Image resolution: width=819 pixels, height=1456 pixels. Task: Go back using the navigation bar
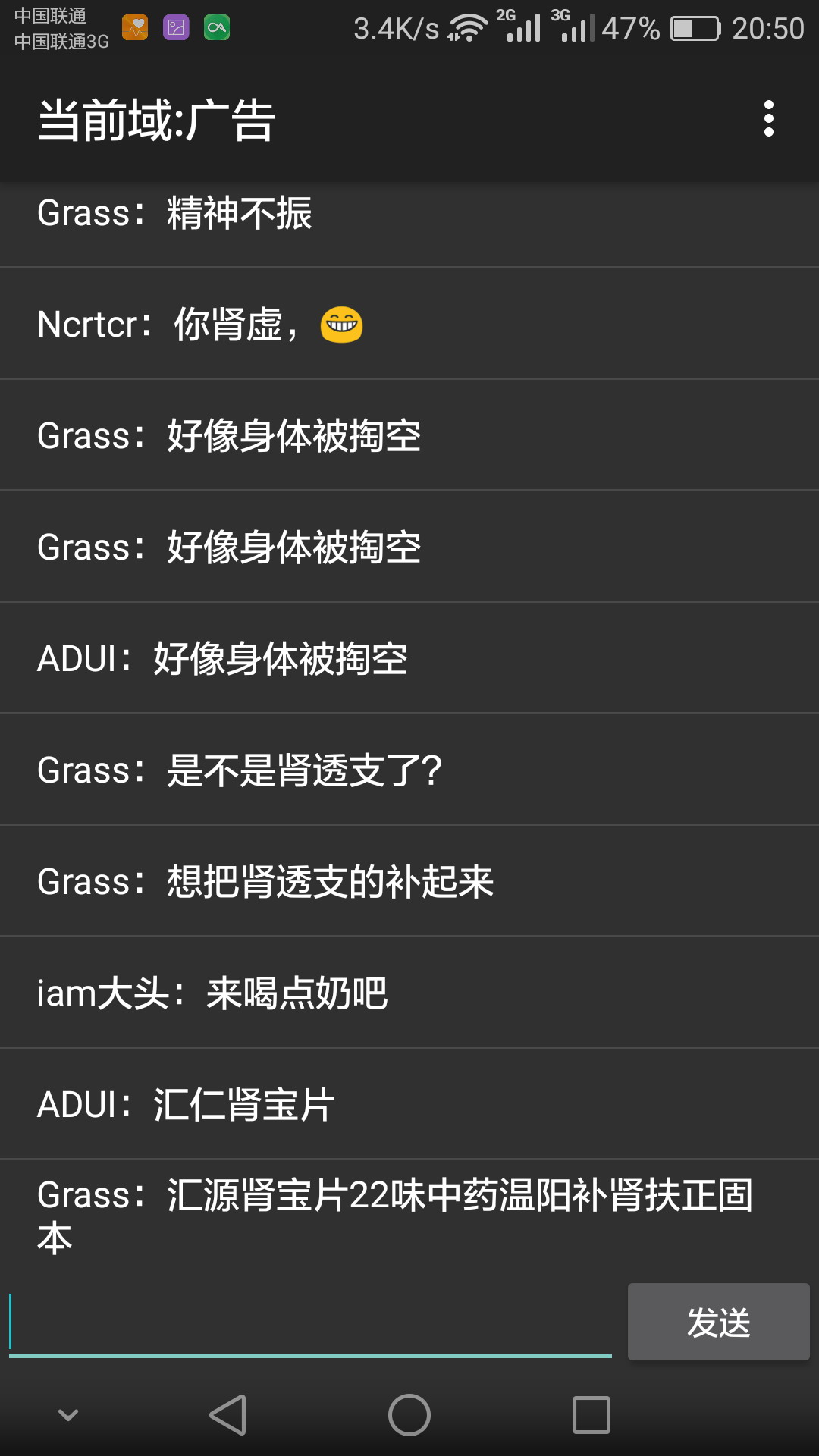227,1415
